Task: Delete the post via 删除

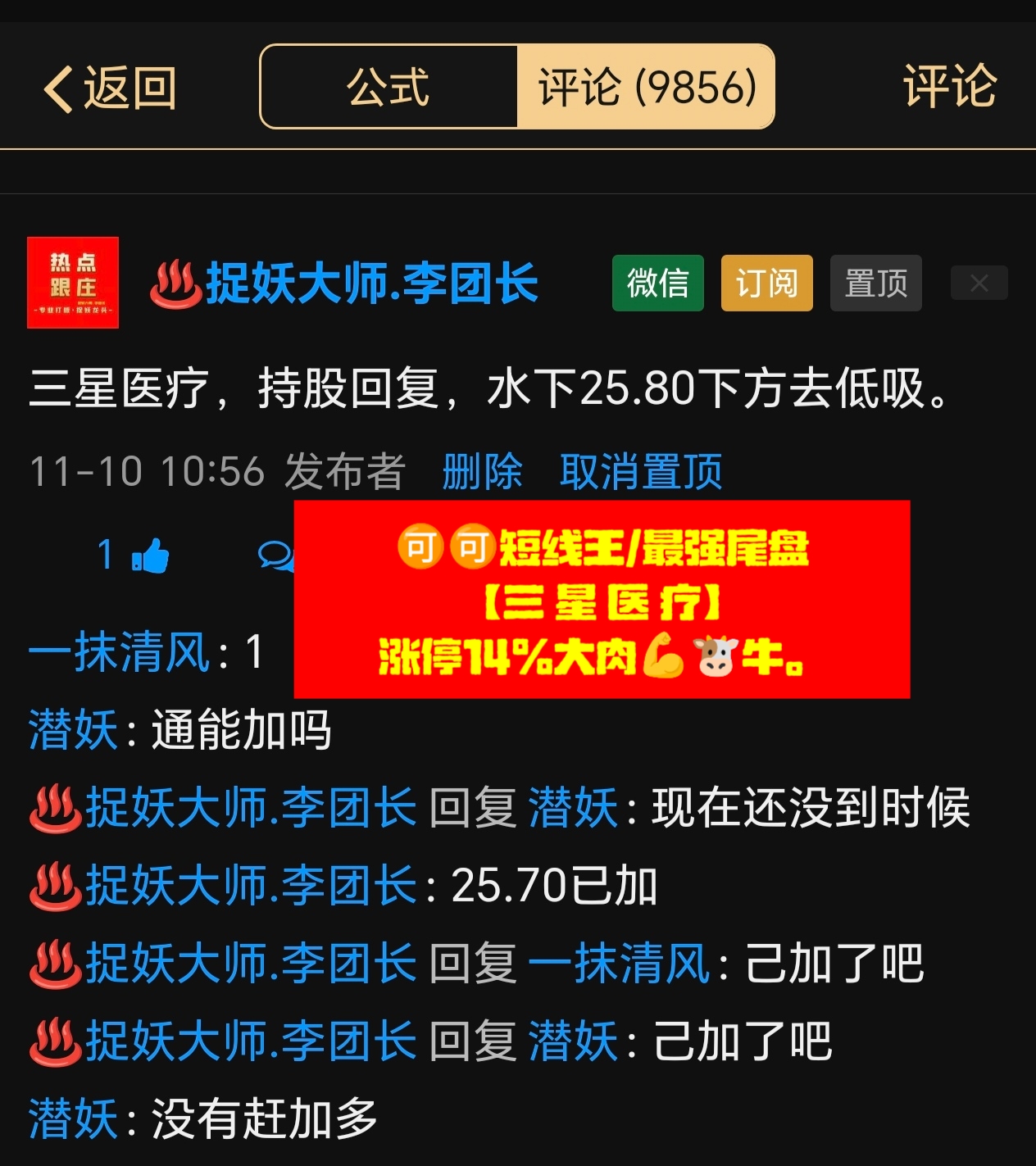Action: 482,472
